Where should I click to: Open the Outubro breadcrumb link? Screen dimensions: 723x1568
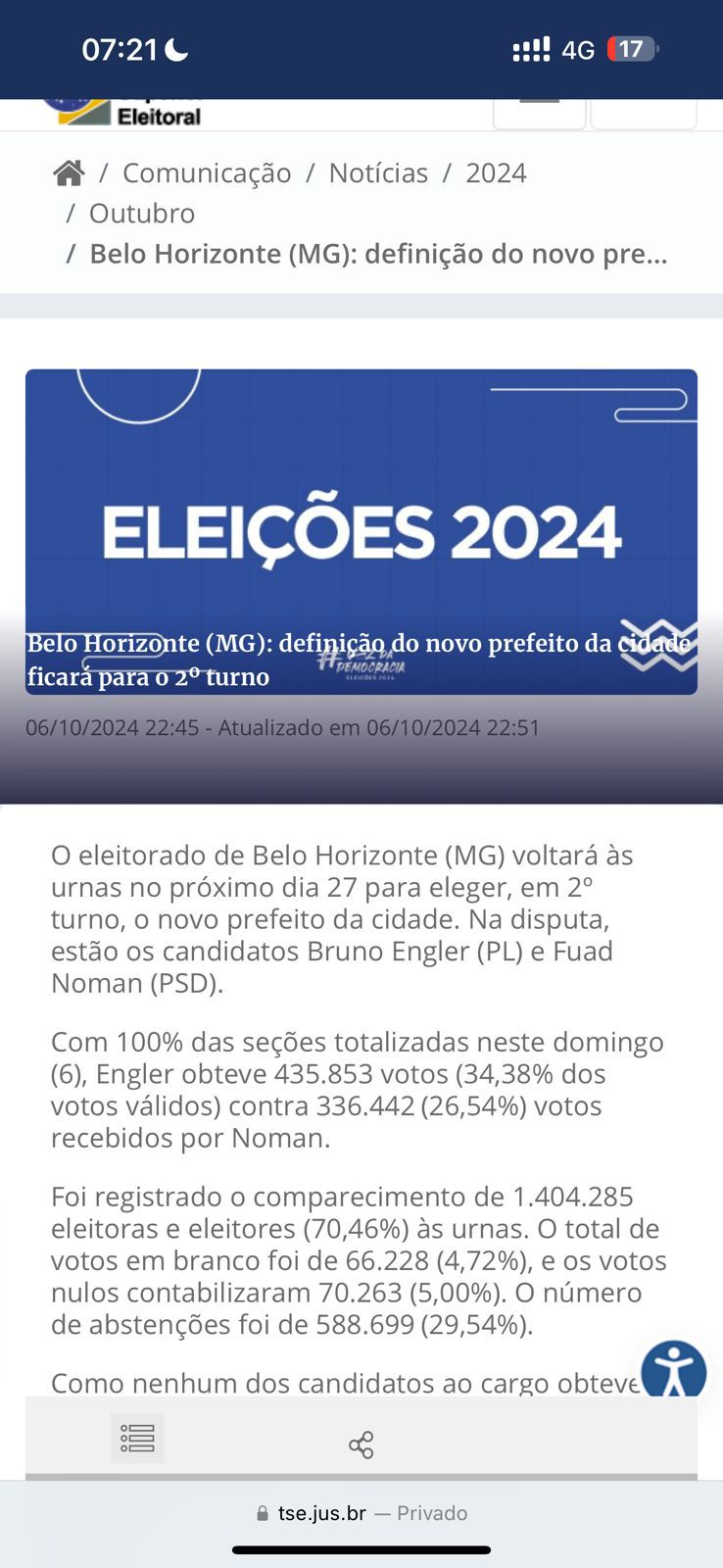[142, 214]
